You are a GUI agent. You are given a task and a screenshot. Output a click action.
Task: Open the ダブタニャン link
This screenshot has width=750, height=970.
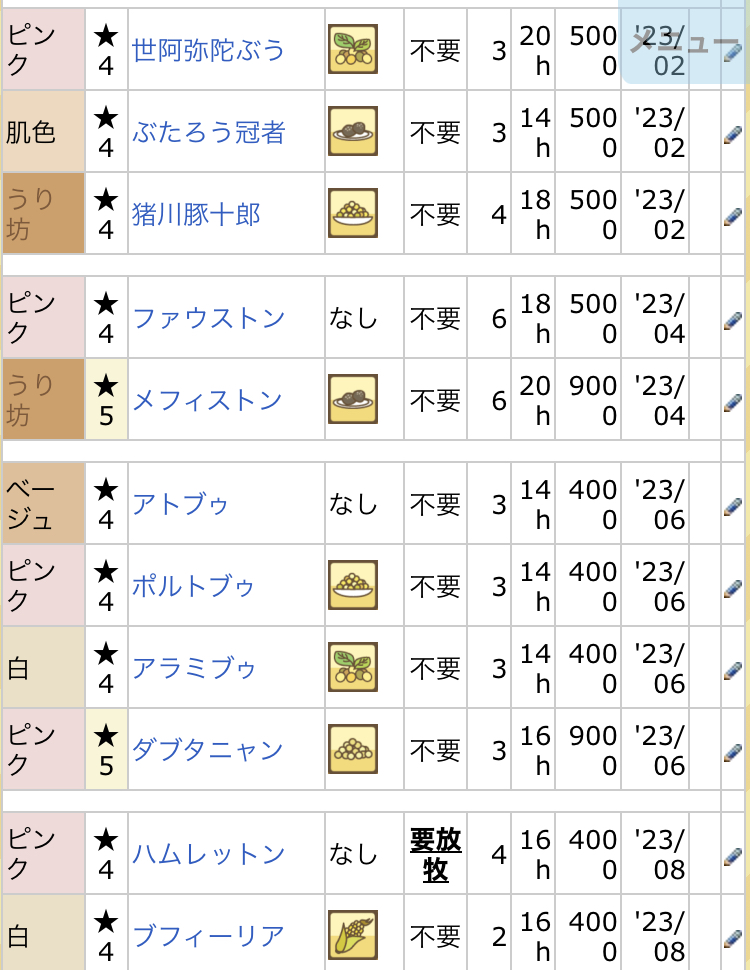[208, 750]
